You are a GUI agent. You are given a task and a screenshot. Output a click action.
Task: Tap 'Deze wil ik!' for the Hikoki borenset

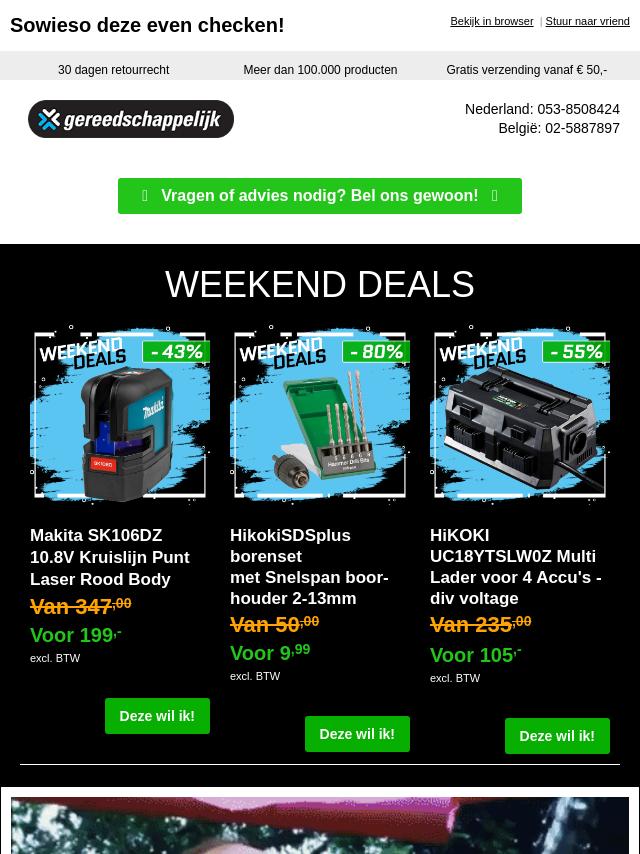click(357, 734)
